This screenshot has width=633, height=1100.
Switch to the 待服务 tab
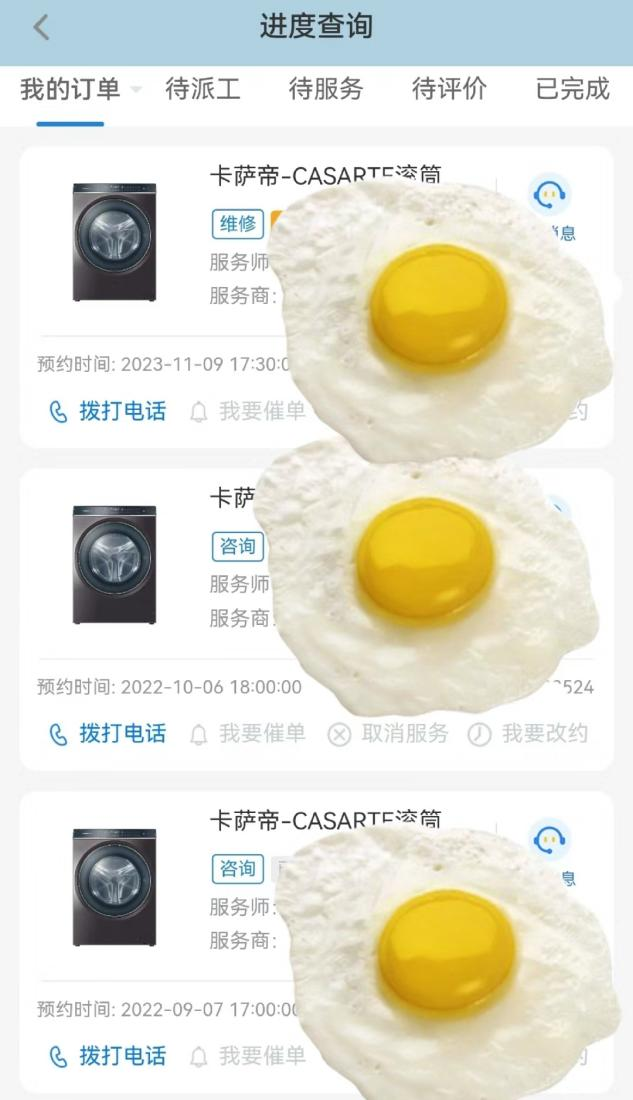pos(326,89)
